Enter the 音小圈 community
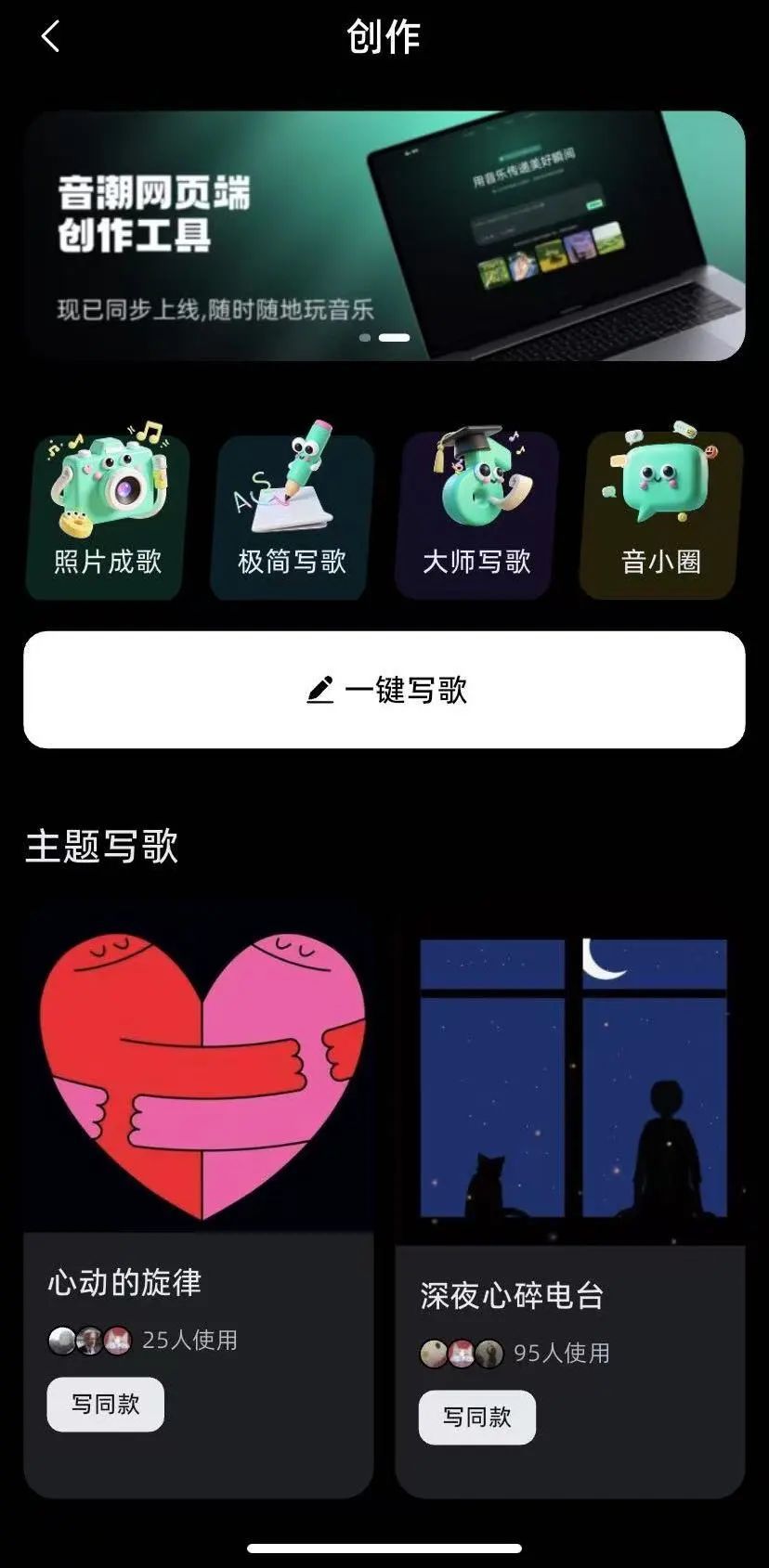The width and height of the screenshot is (769, 1568). (x=661, y=515)
